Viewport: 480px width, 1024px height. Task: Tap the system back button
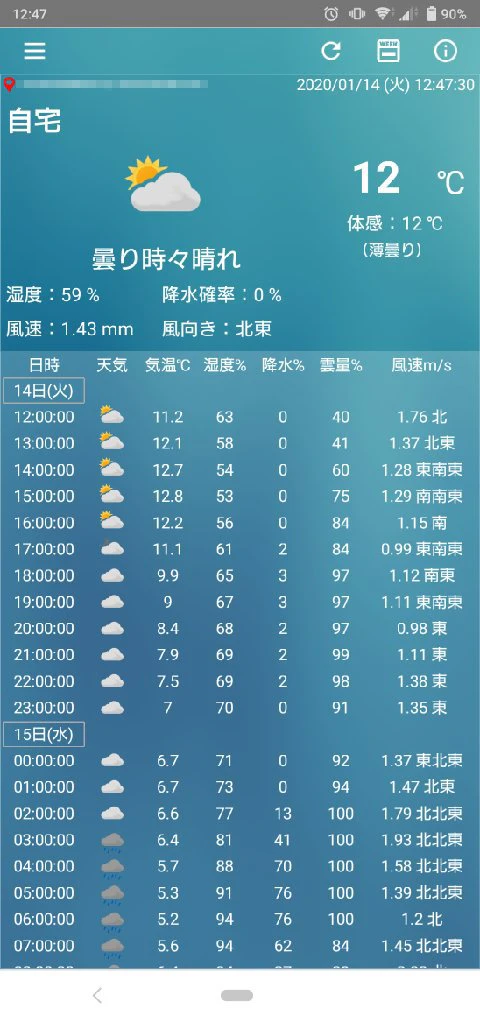(97, 995)
